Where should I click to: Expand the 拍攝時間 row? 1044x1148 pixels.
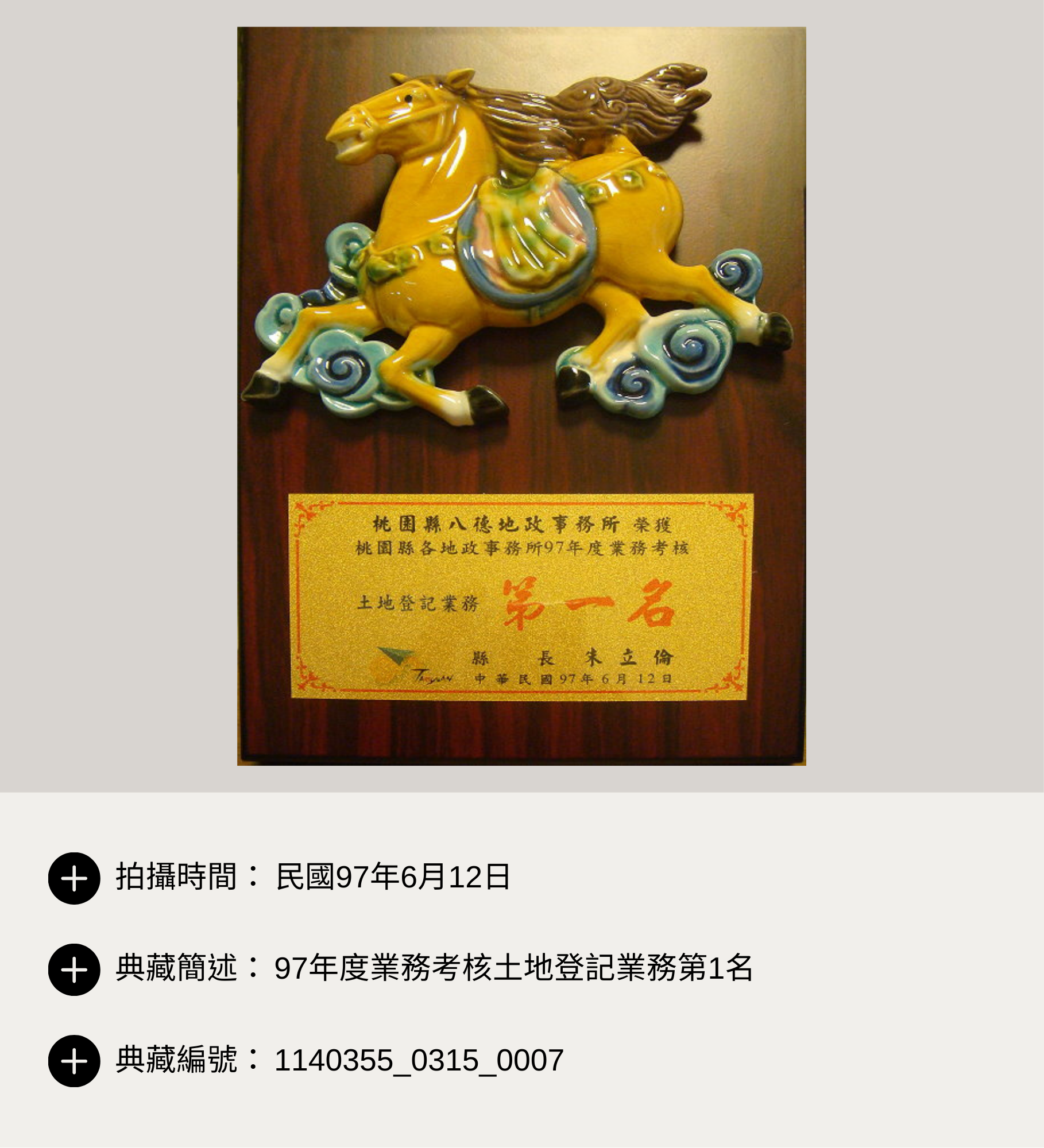[74, 878]
